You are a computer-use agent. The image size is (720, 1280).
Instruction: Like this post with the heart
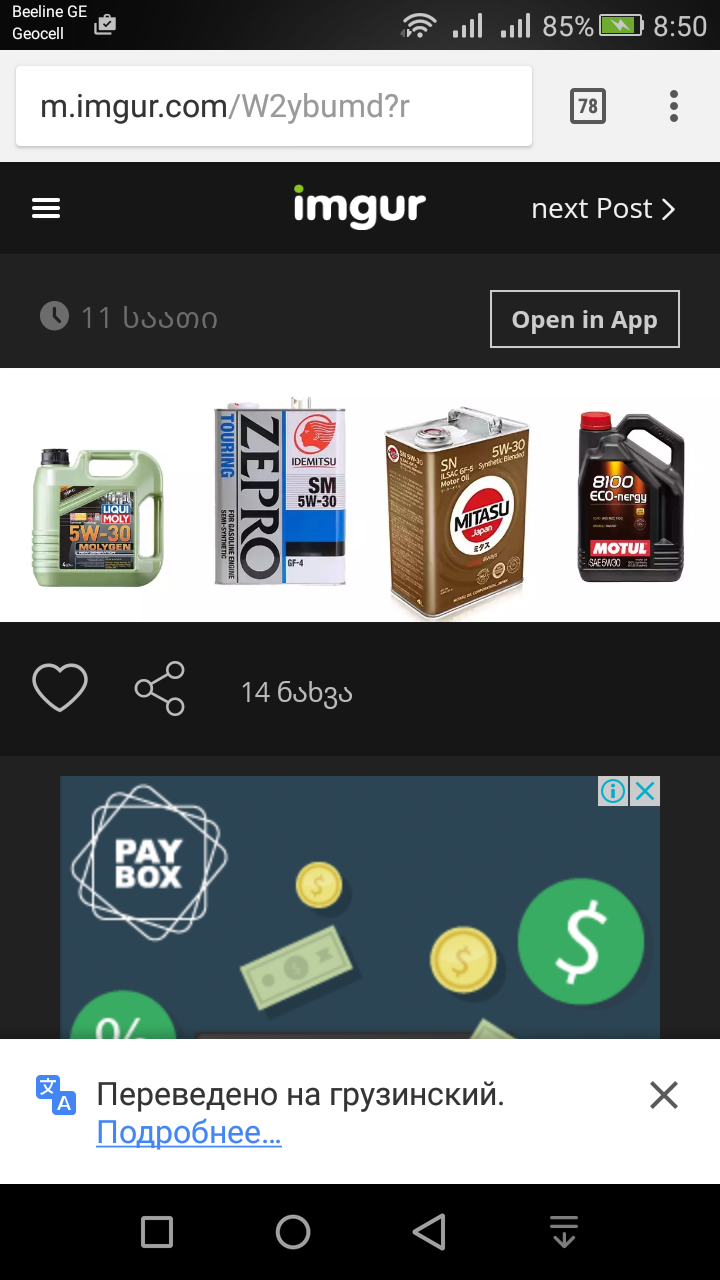click(60, 688)
